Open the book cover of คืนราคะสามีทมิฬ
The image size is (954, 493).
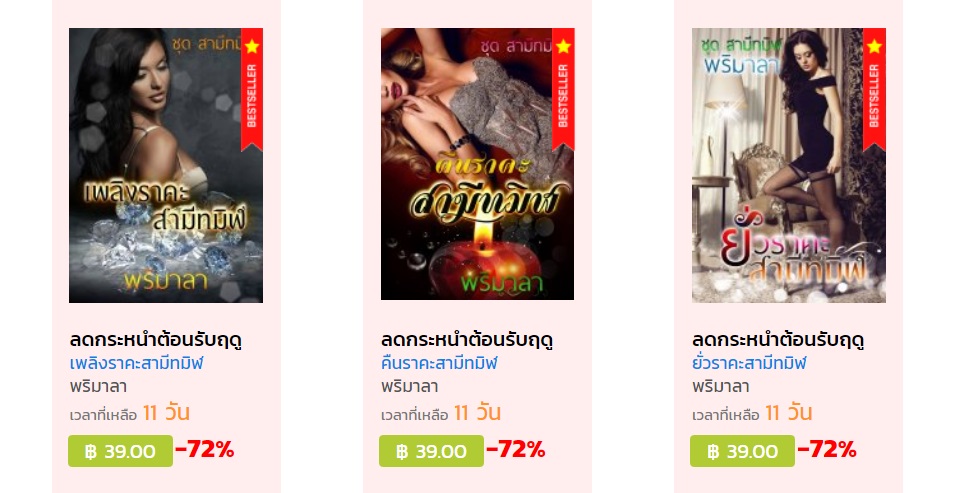[477, 165]
